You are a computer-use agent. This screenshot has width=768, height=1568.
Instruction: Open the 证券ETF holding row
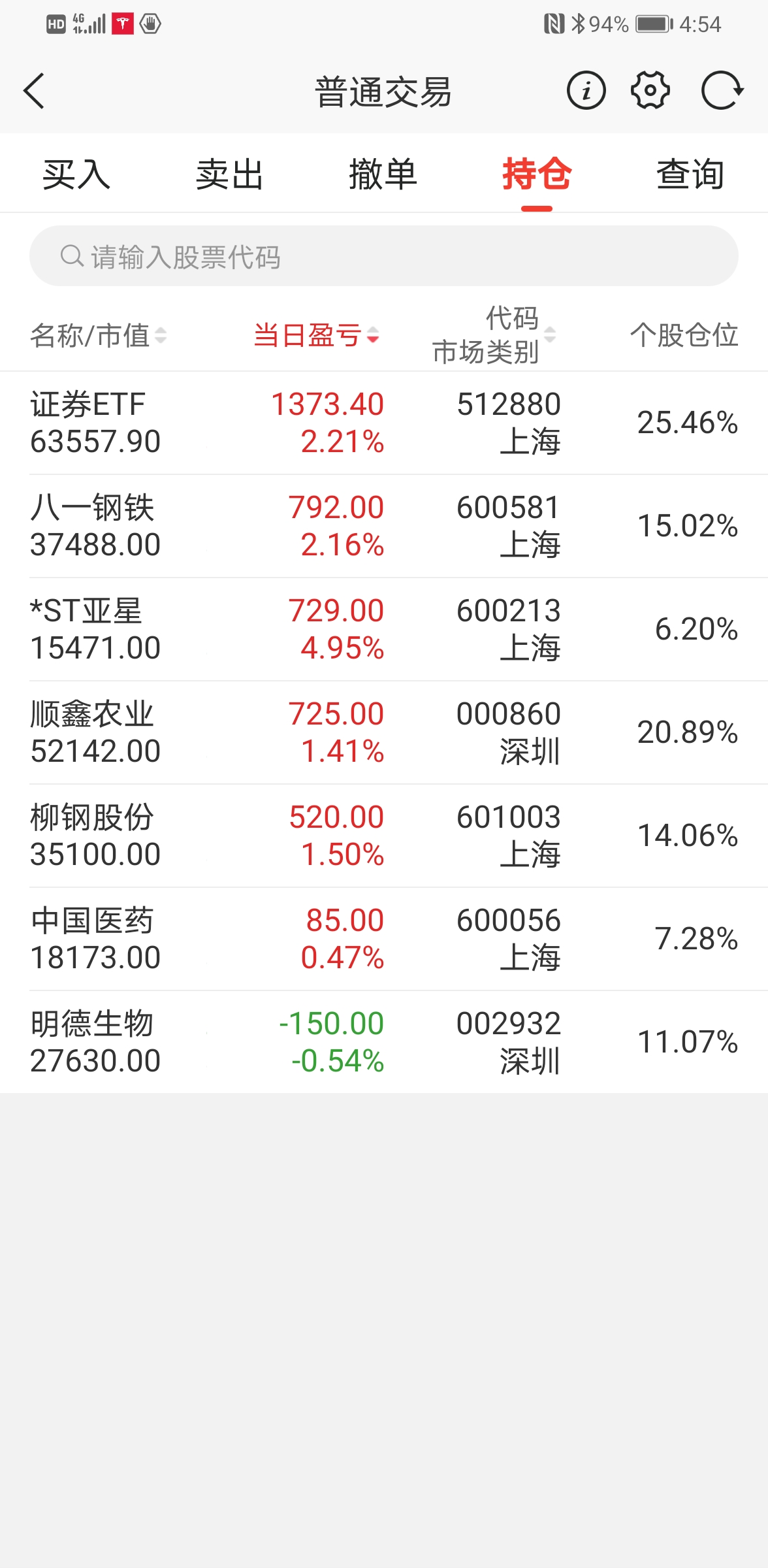pyautogui.click(x=384, y=423)
